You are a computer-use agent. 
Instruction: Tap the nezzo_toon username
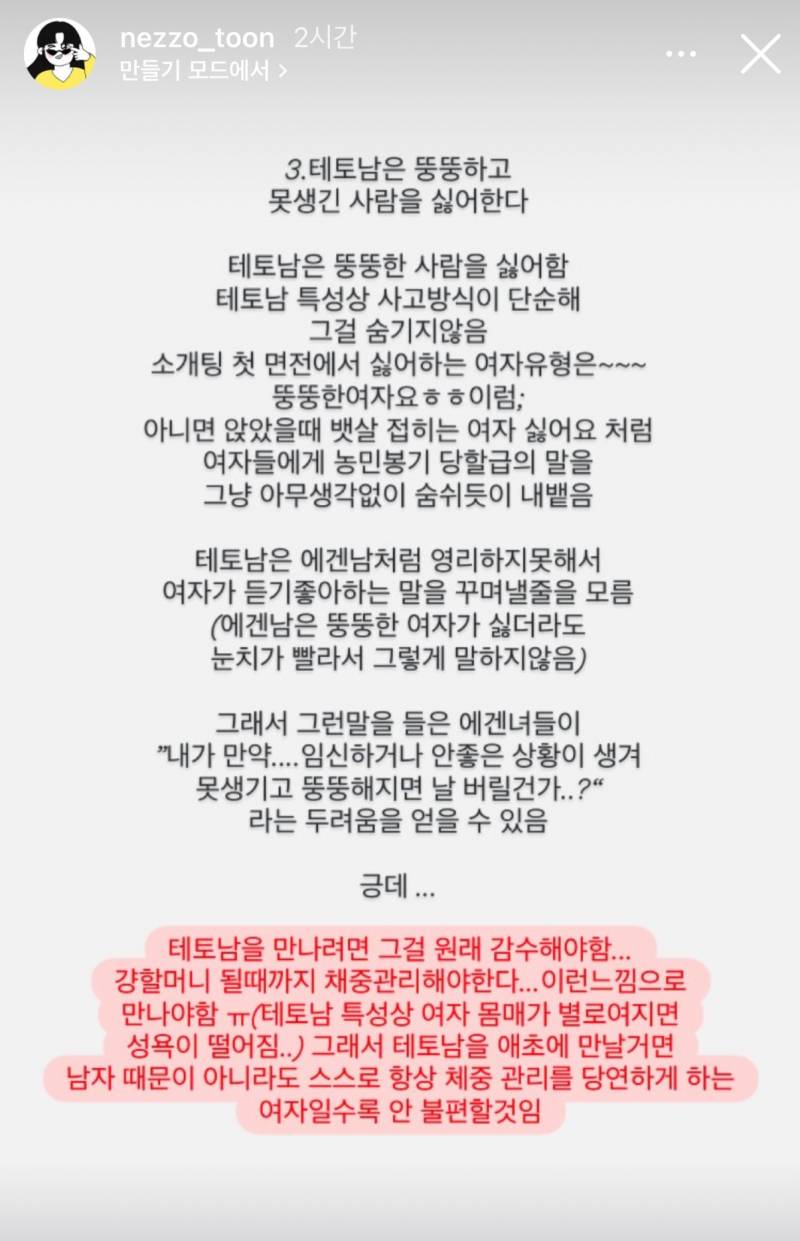click(x=196, y=38)
